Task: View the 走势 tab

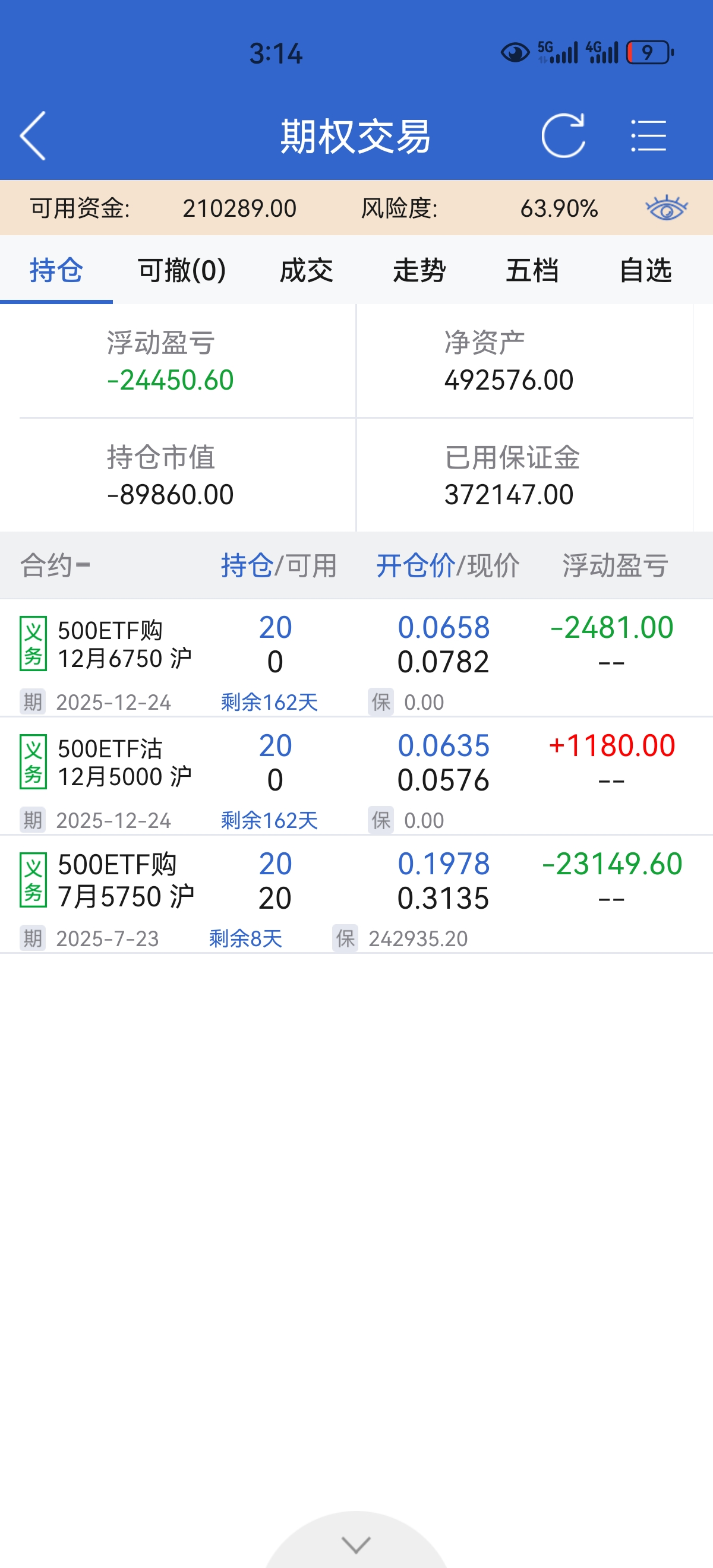Action: coord(419,270)
